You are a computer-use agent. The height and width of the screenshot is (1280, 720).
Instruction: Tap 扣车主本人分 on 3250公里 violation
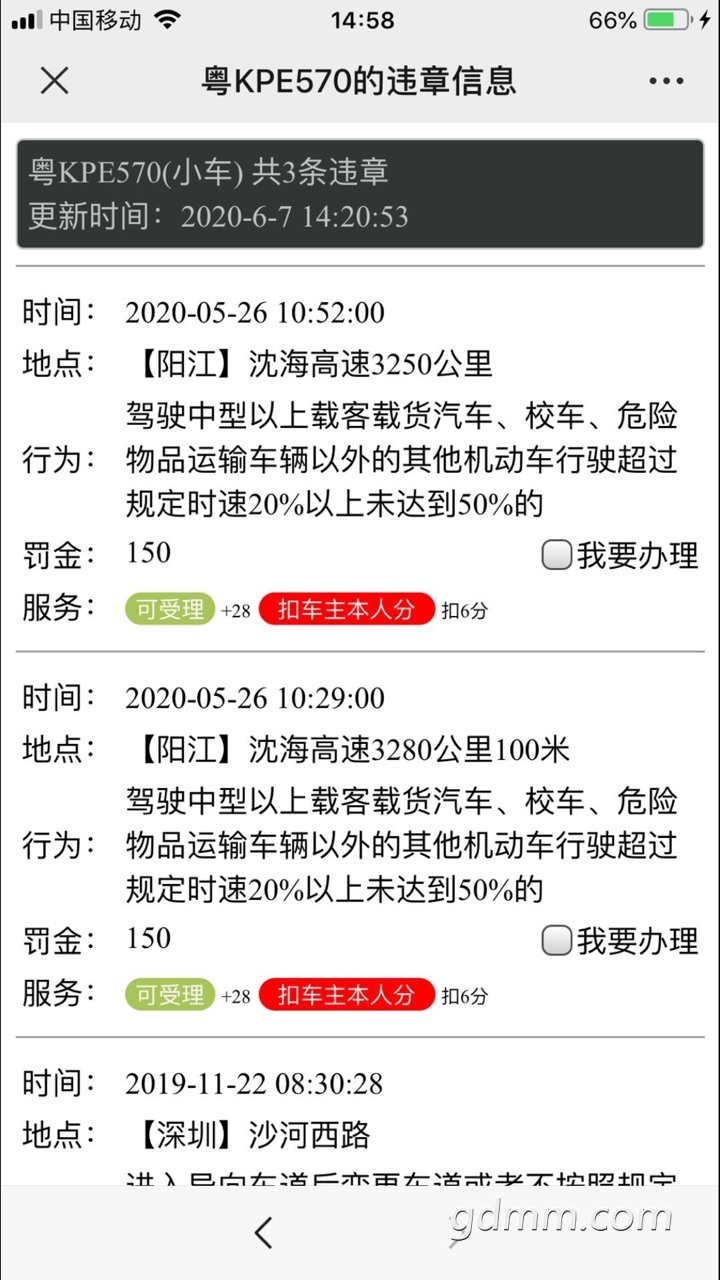[346, 609]
